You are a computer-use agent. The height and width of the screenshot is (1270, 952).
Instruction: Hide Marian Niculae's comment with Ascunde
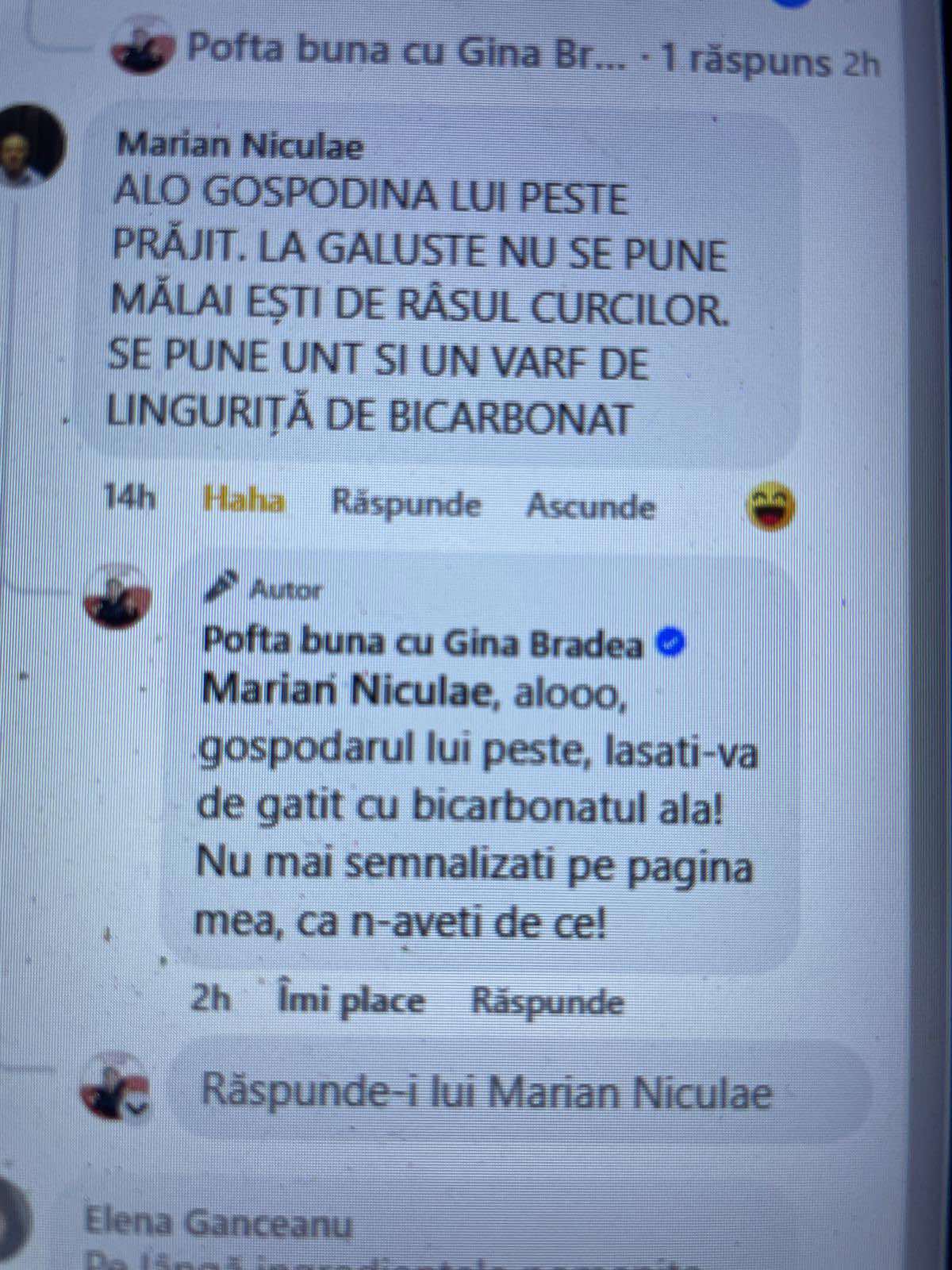coord(591,506)
